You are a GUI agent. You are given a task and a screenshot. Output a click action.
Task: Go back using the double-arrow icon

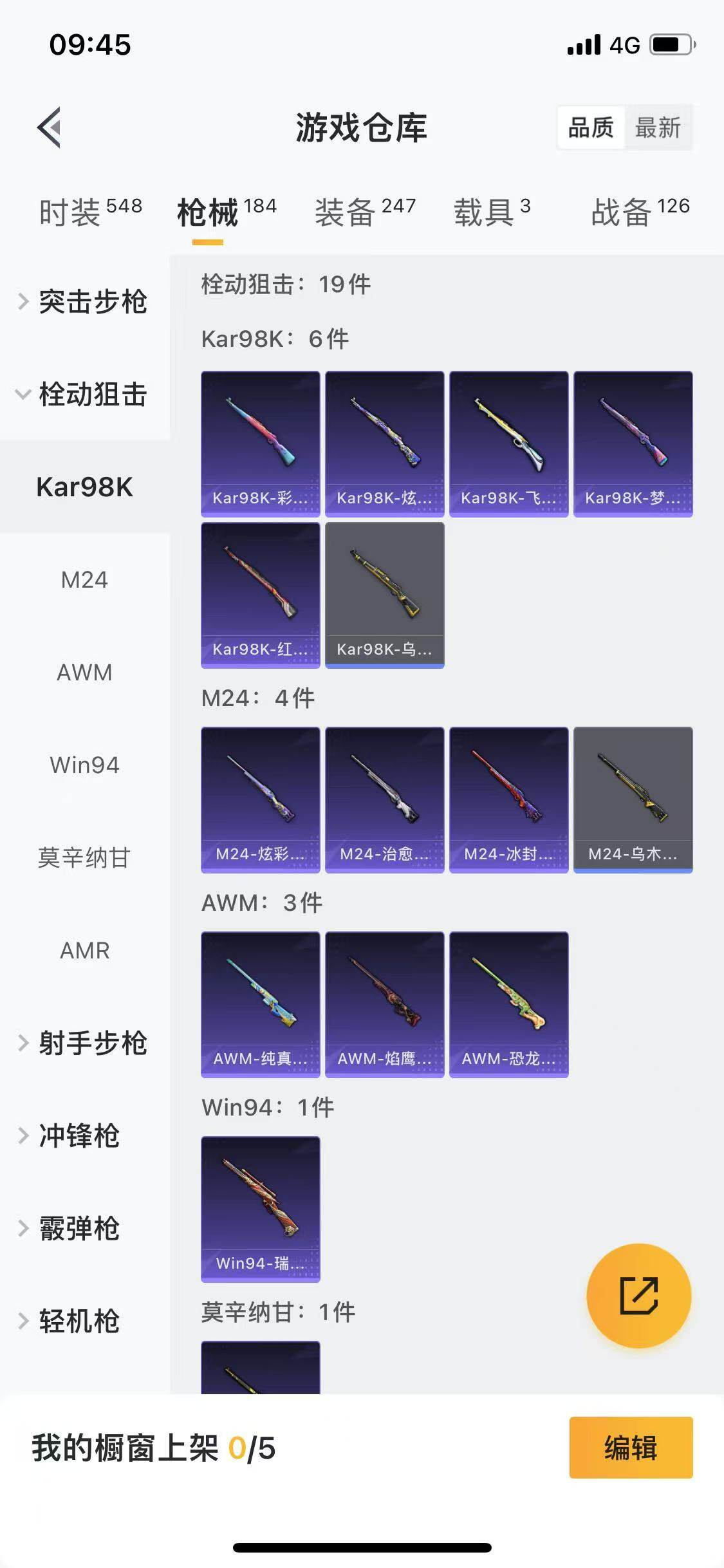pyautogui.click(x=50, y=127)
